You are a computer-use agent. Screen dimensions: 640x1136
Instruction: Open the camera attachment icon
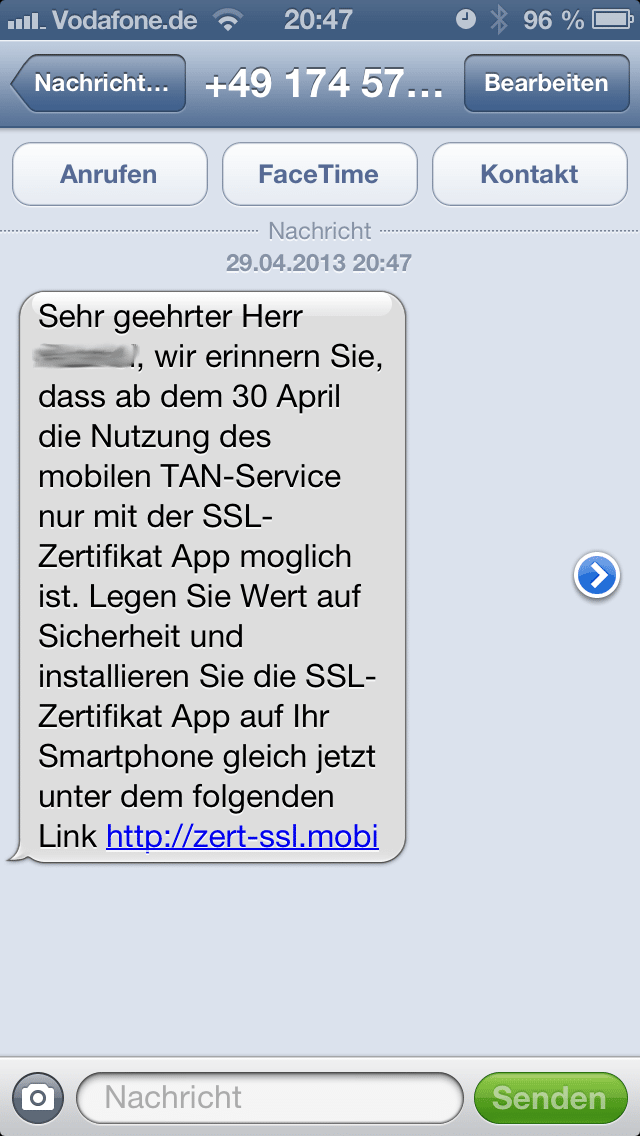tap(38, 1098)
